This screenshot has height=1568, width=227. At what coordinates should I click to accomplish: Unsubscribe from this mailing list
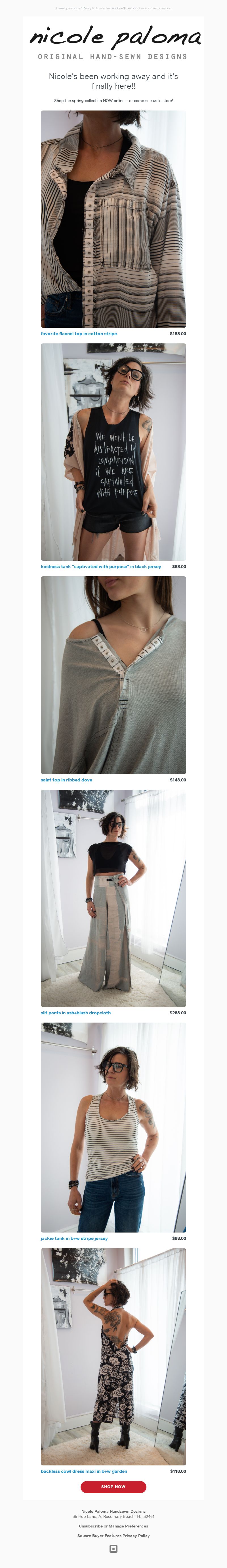point(90,1526)
